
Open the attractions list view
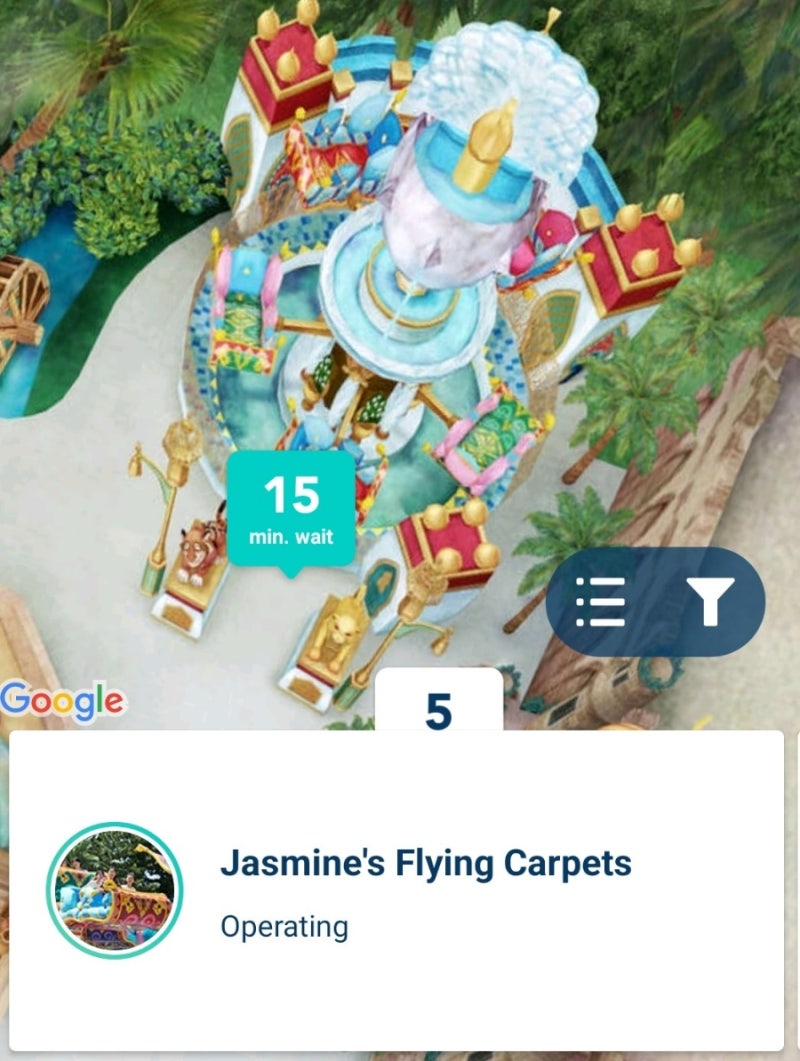(602, 601)
